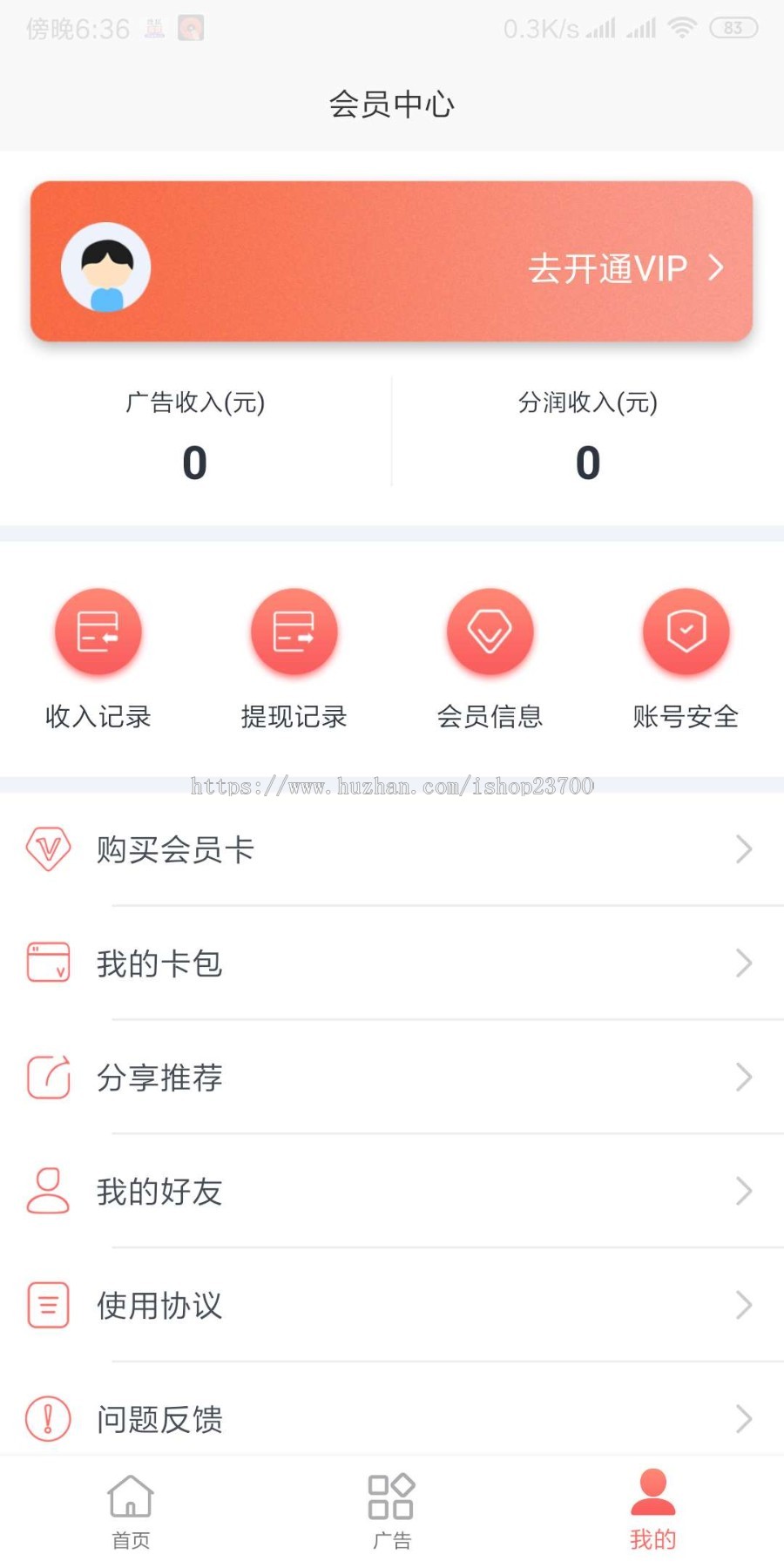Click the 广告收入 amount showing 0
The height and width of the screenshot is (1568, 784).
tap(195, 462)
